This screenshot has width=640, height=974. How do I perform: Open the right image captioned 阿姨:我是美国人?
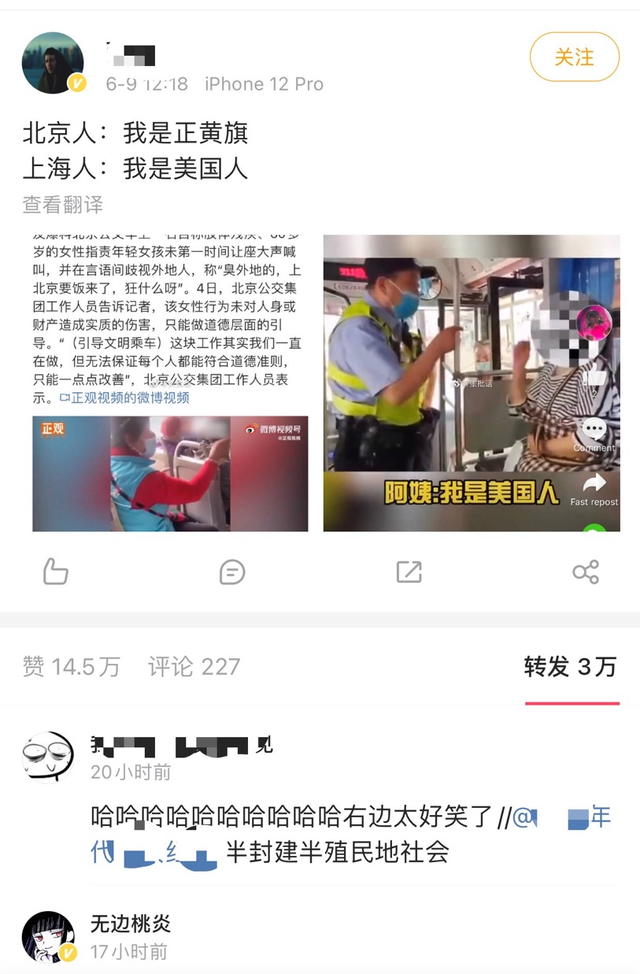coord(472,382)
